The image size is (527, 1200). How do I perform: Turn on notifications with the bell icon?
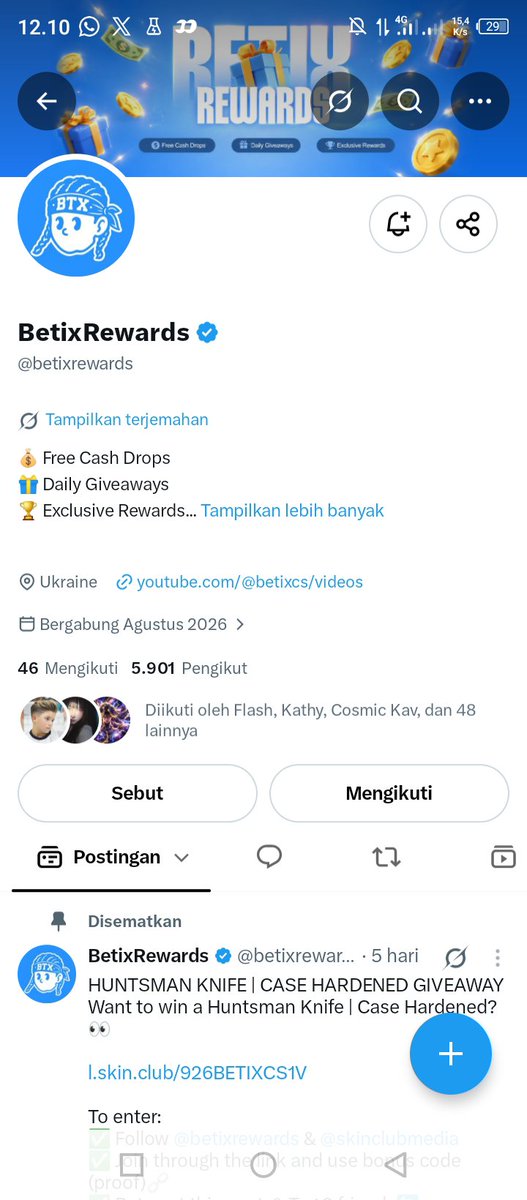point(398,224)
